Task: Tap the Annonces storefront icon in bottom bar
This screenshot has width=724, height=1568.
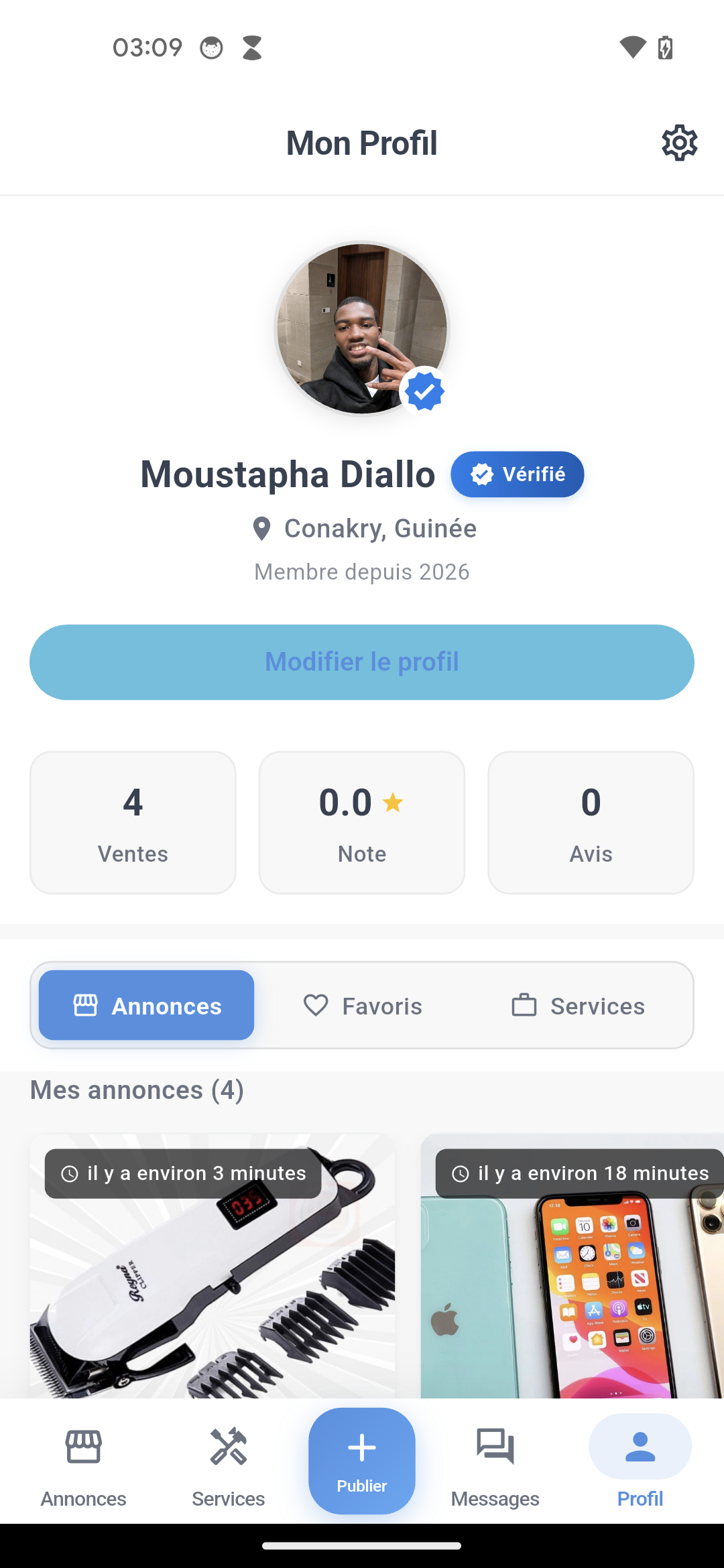Action: [82, 1447]
